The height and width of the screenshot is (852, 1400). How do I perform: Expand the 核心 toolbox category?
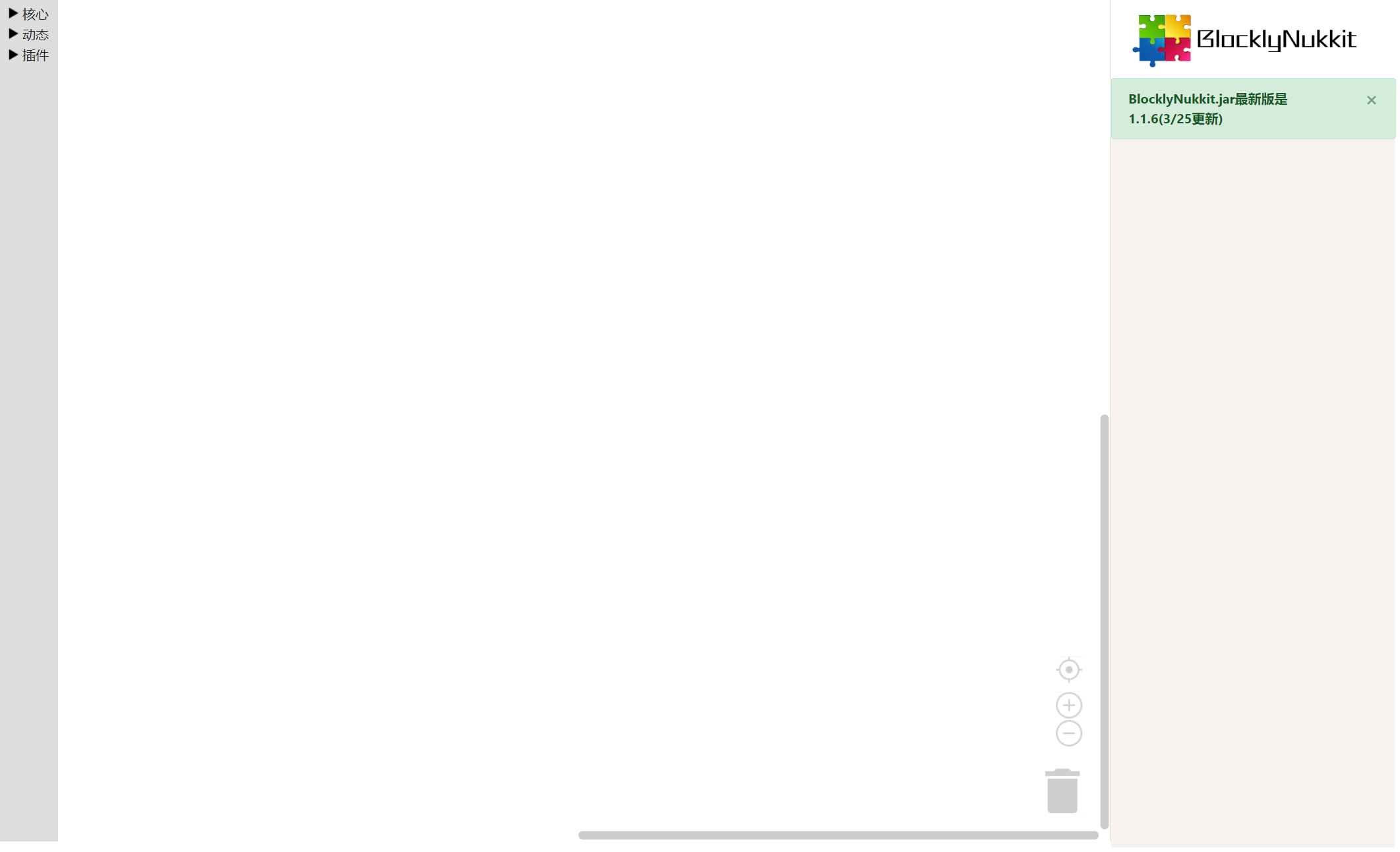(28, 14)
